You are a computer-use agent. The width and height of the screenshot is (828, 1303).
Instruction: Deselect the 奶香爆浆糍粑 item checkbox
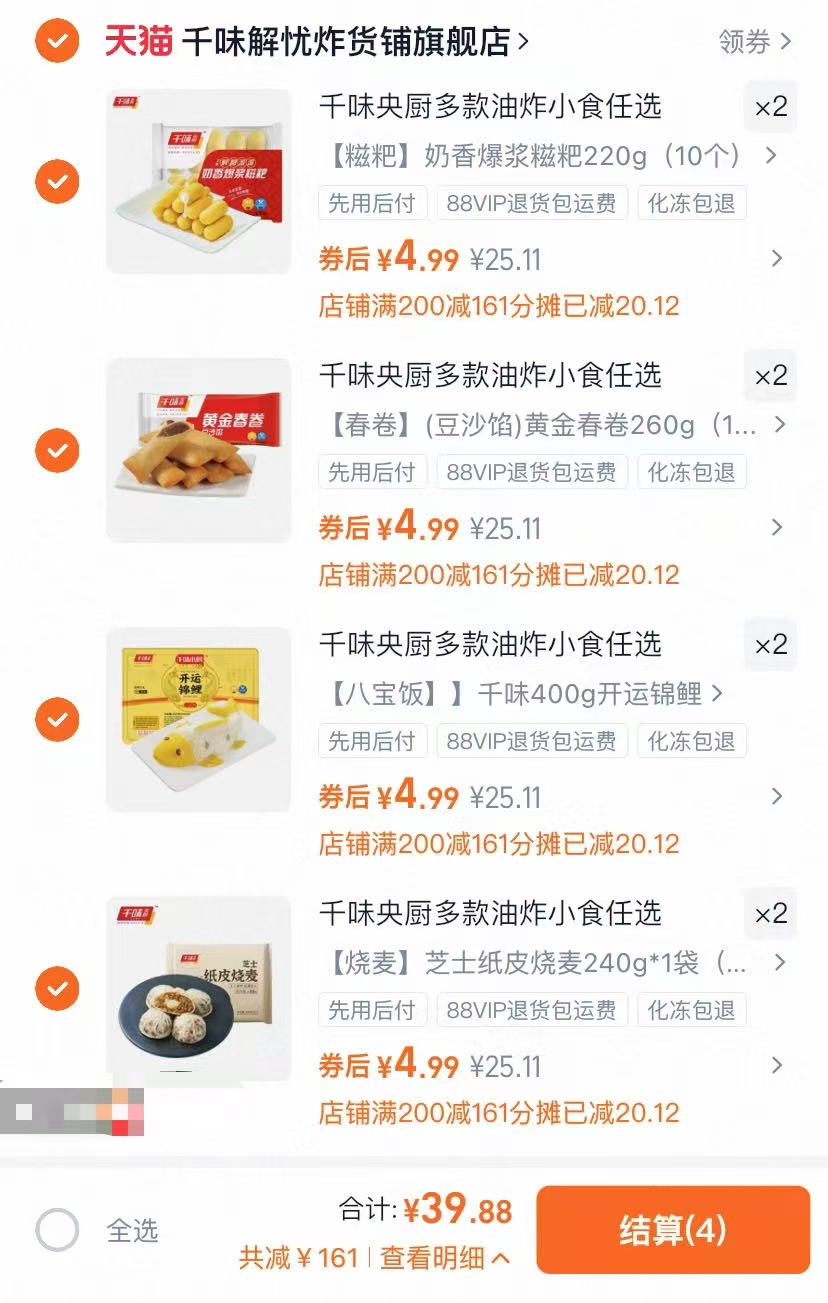(x=57, y=182)
